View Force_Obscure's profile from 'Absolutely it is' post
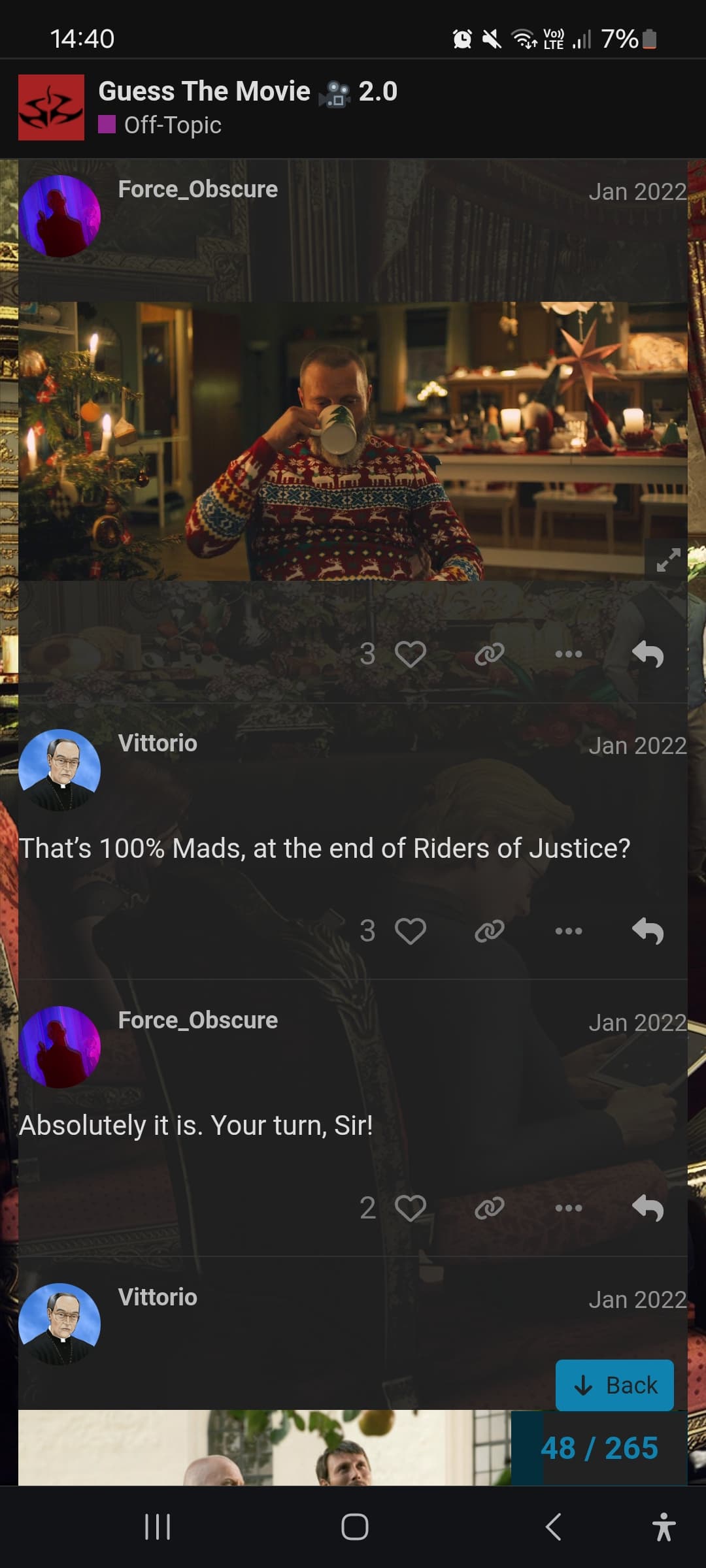The width and height of the screenshot is (706, 1568). coord(59,1047)
